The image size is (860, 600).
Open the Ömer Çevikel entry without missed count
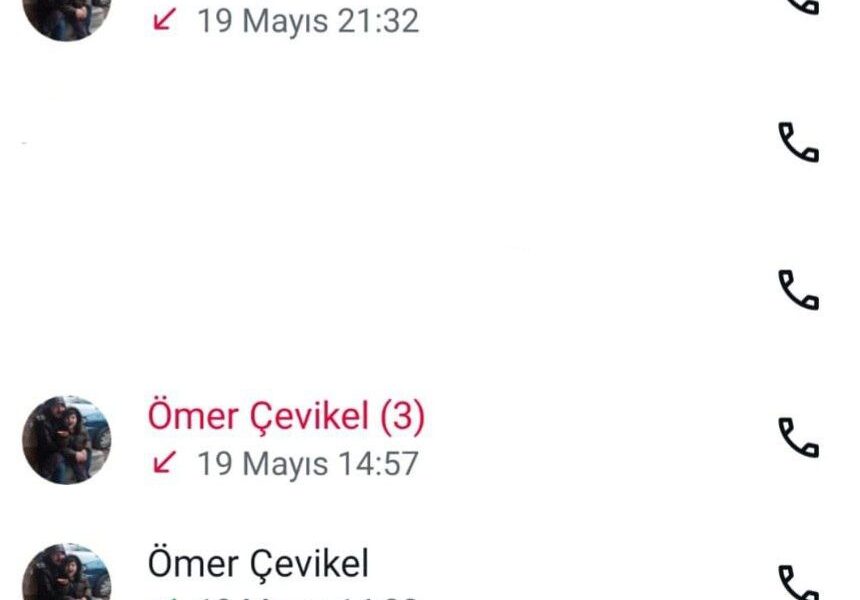point(258,564)
